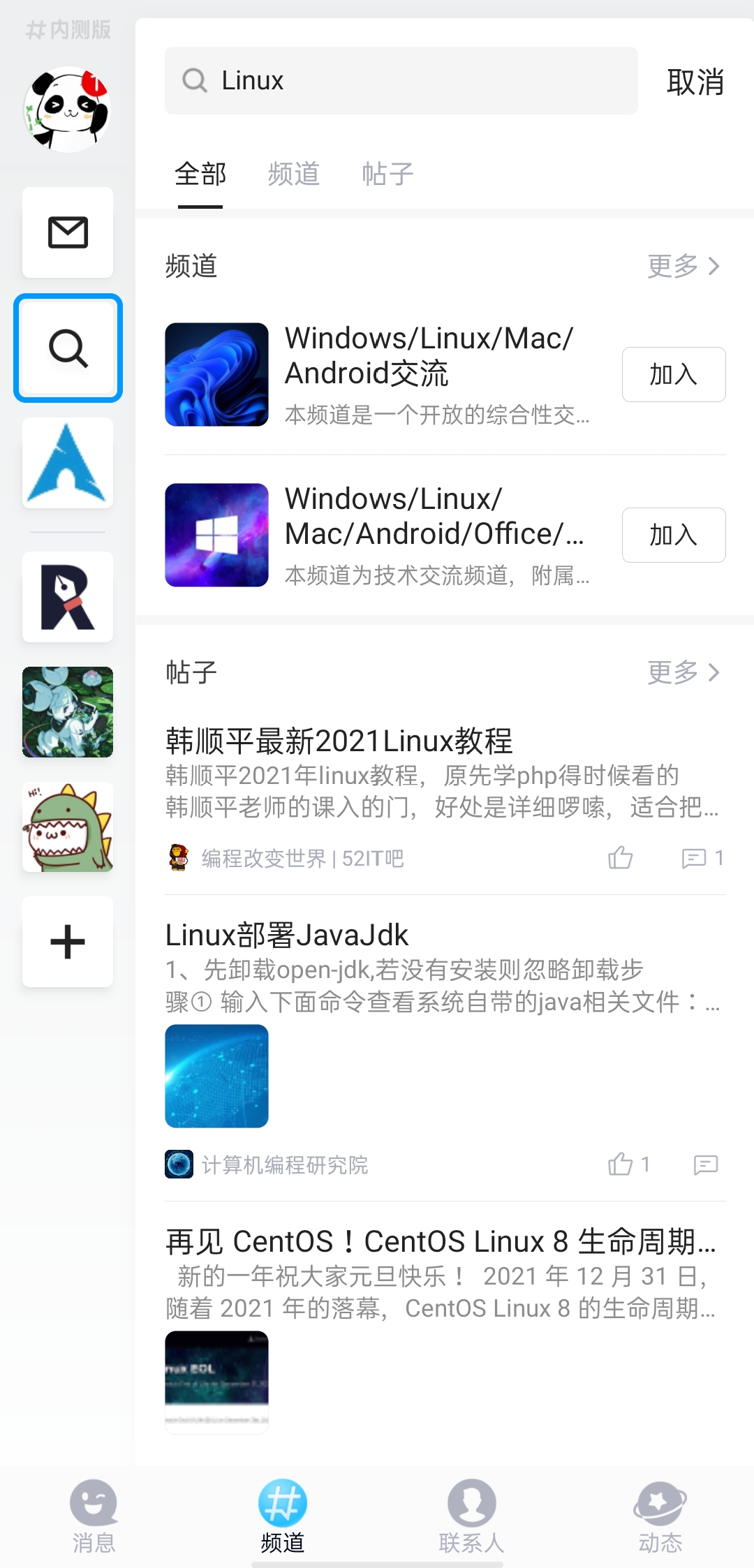Click the Linux search input field
Image resolution: width=754 pixels, height=1568 pixels.
pos(401,80)
